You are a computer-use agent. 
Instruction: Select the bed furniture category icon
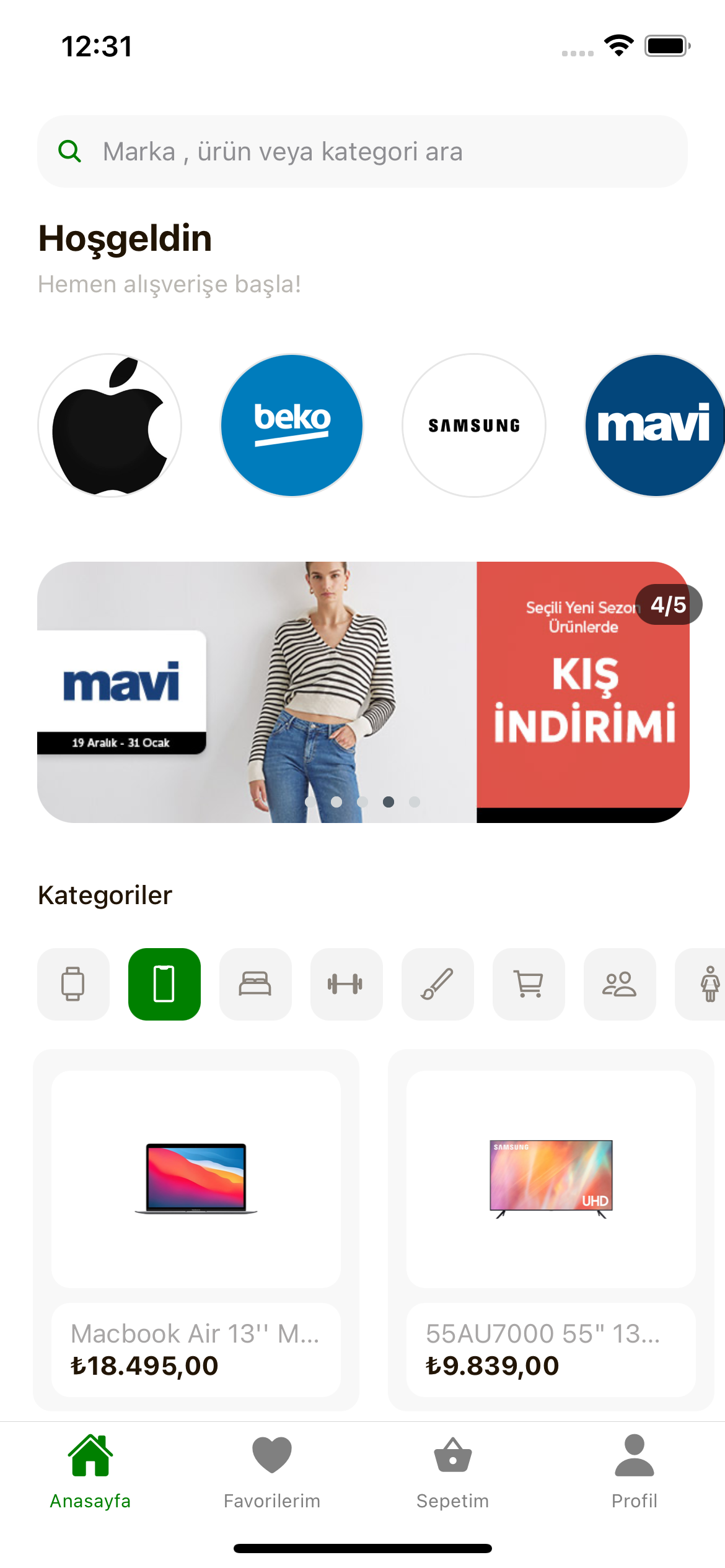(x=255, y=984)
